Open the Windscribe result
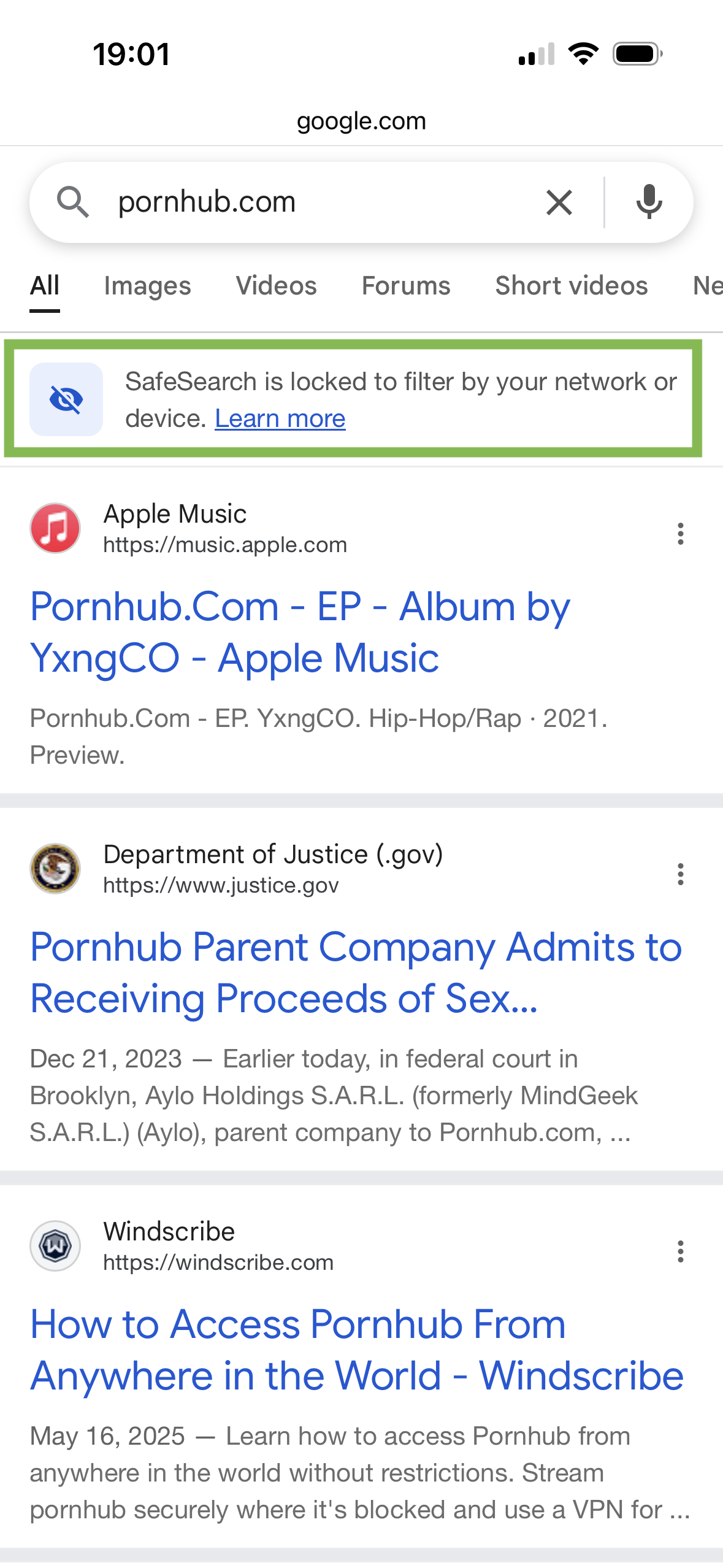Viewport: 723px width, 1568px height. point(357,1350)
